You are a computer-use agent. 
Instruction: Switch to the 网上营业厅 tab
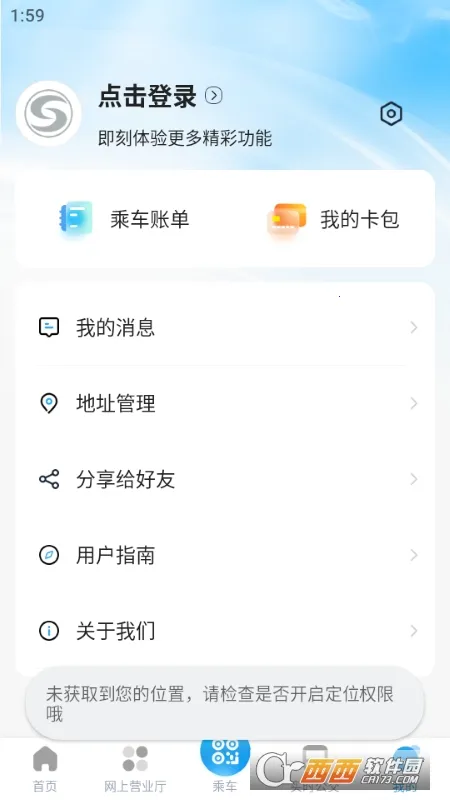135,769
